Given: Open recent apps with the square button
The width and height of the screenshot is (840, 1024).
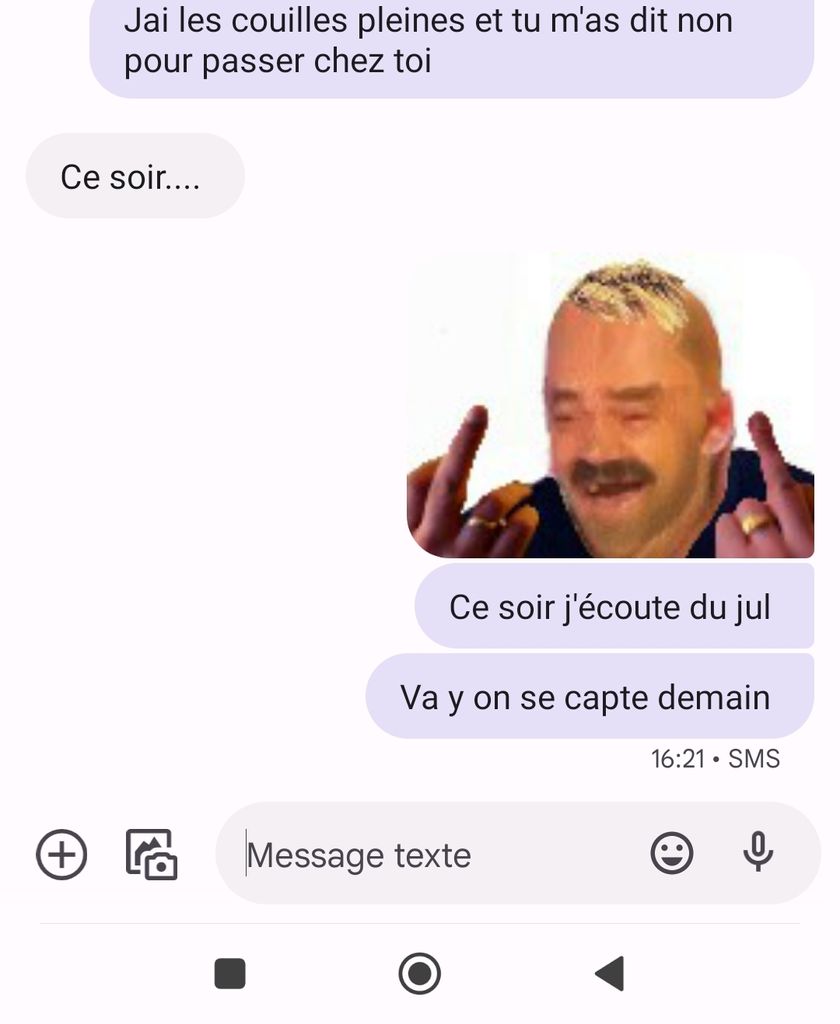Looking at the screenshot, I should 230,973.
